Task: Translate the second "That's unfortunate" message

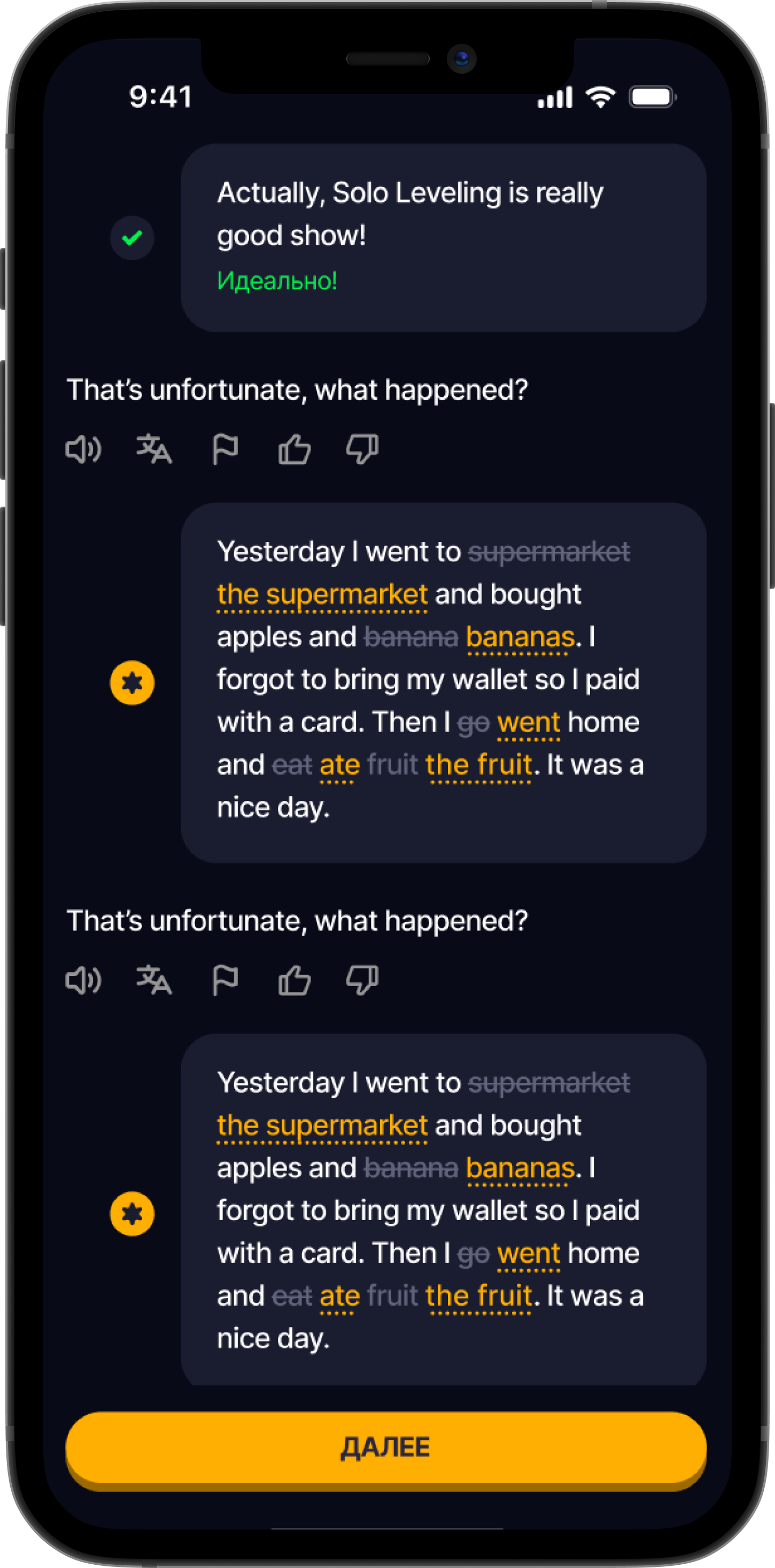Action: coord(154,981)
